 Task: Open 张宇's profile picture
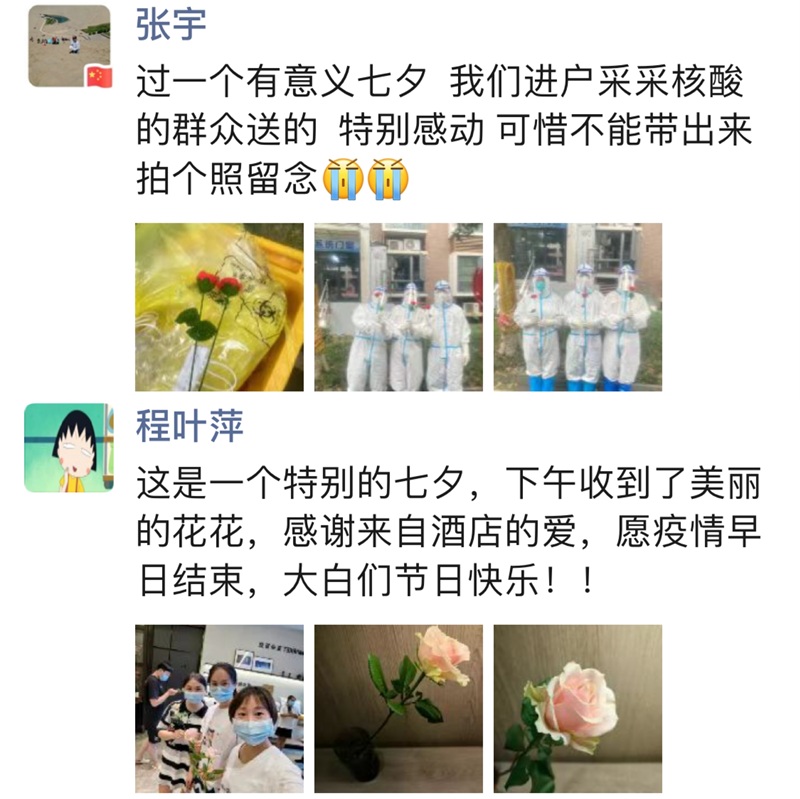(68, 46)
